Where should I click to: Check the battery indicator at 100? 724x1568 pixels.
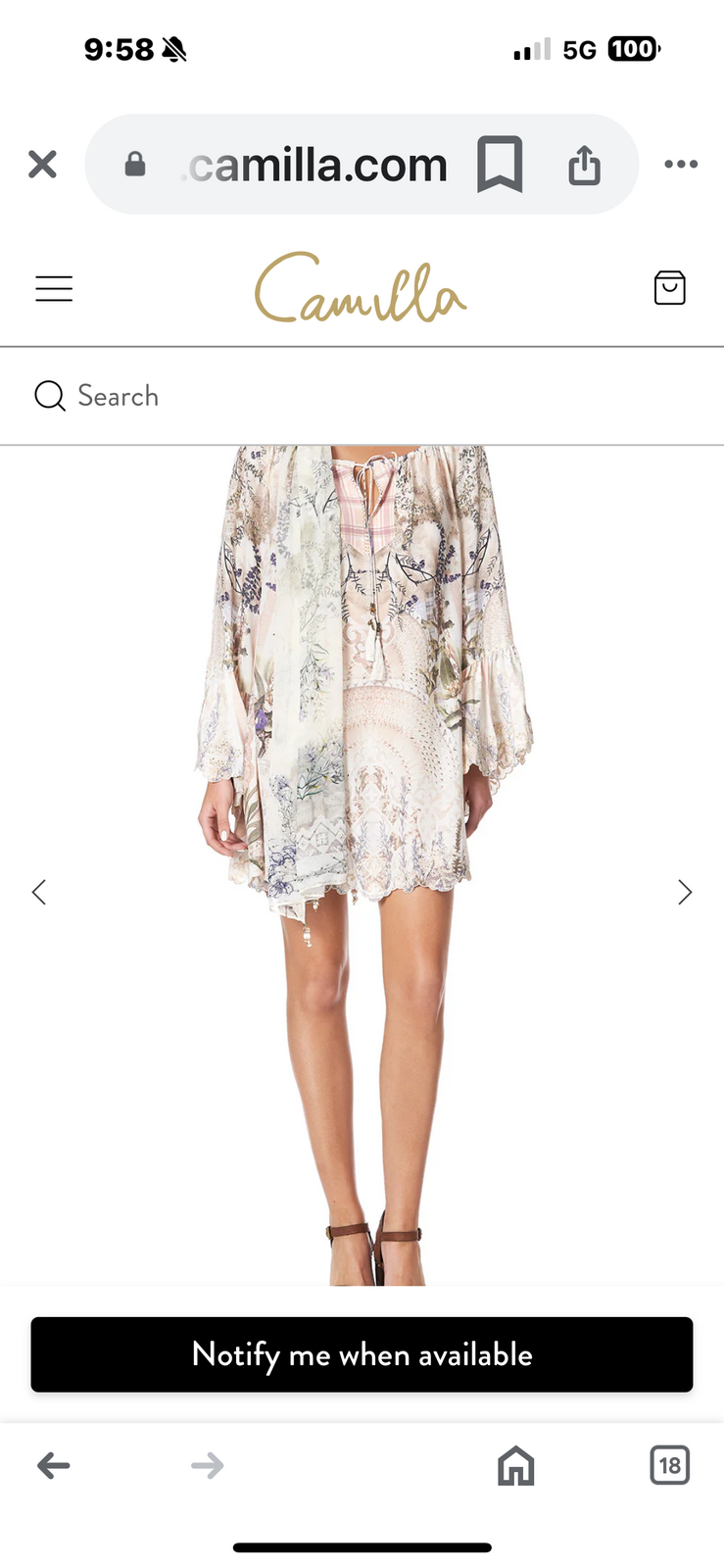pos(635,49)
